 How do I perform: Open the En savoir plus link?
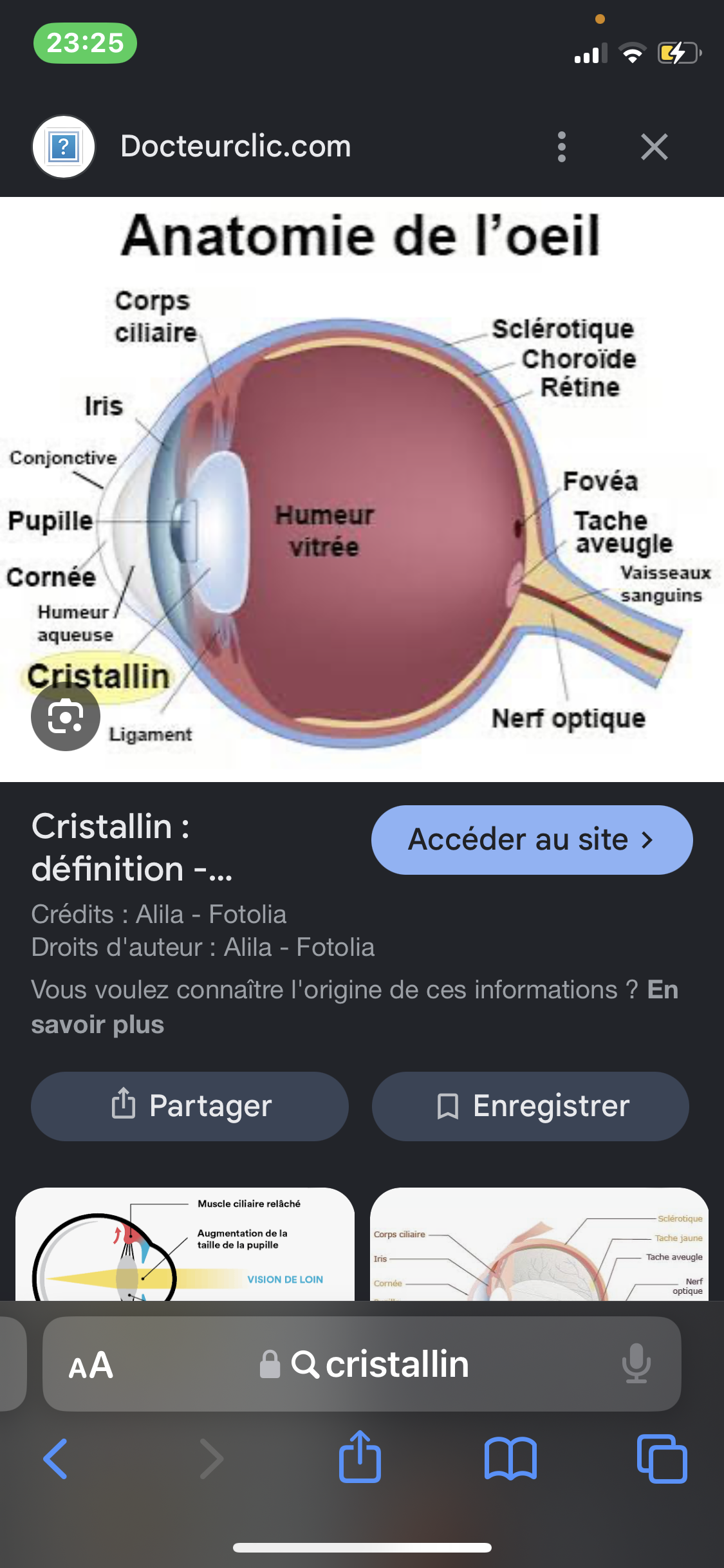97,1025
